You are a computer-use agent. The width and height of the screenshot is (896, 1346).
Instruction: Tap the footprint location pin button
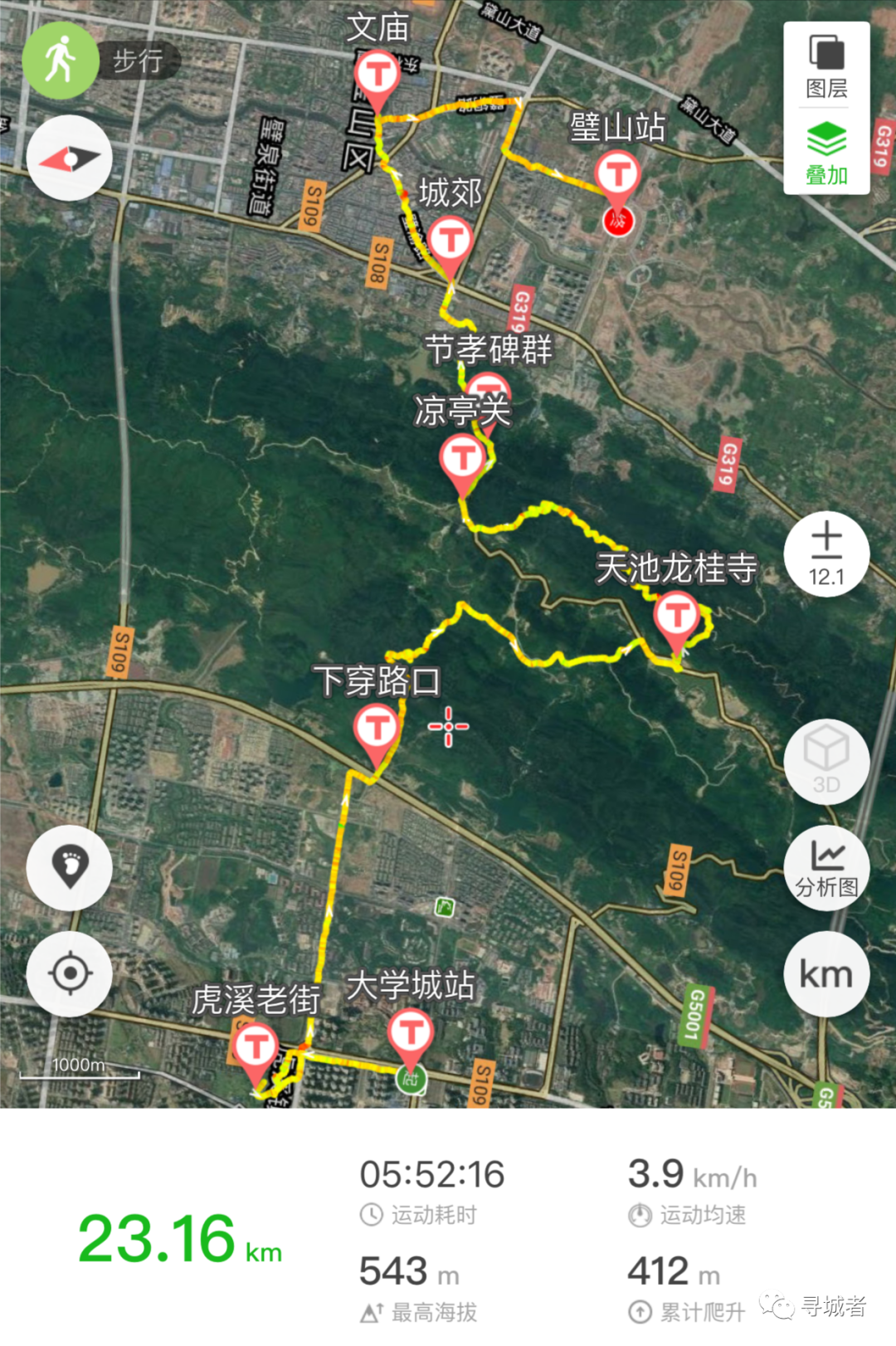coord(70,867)
